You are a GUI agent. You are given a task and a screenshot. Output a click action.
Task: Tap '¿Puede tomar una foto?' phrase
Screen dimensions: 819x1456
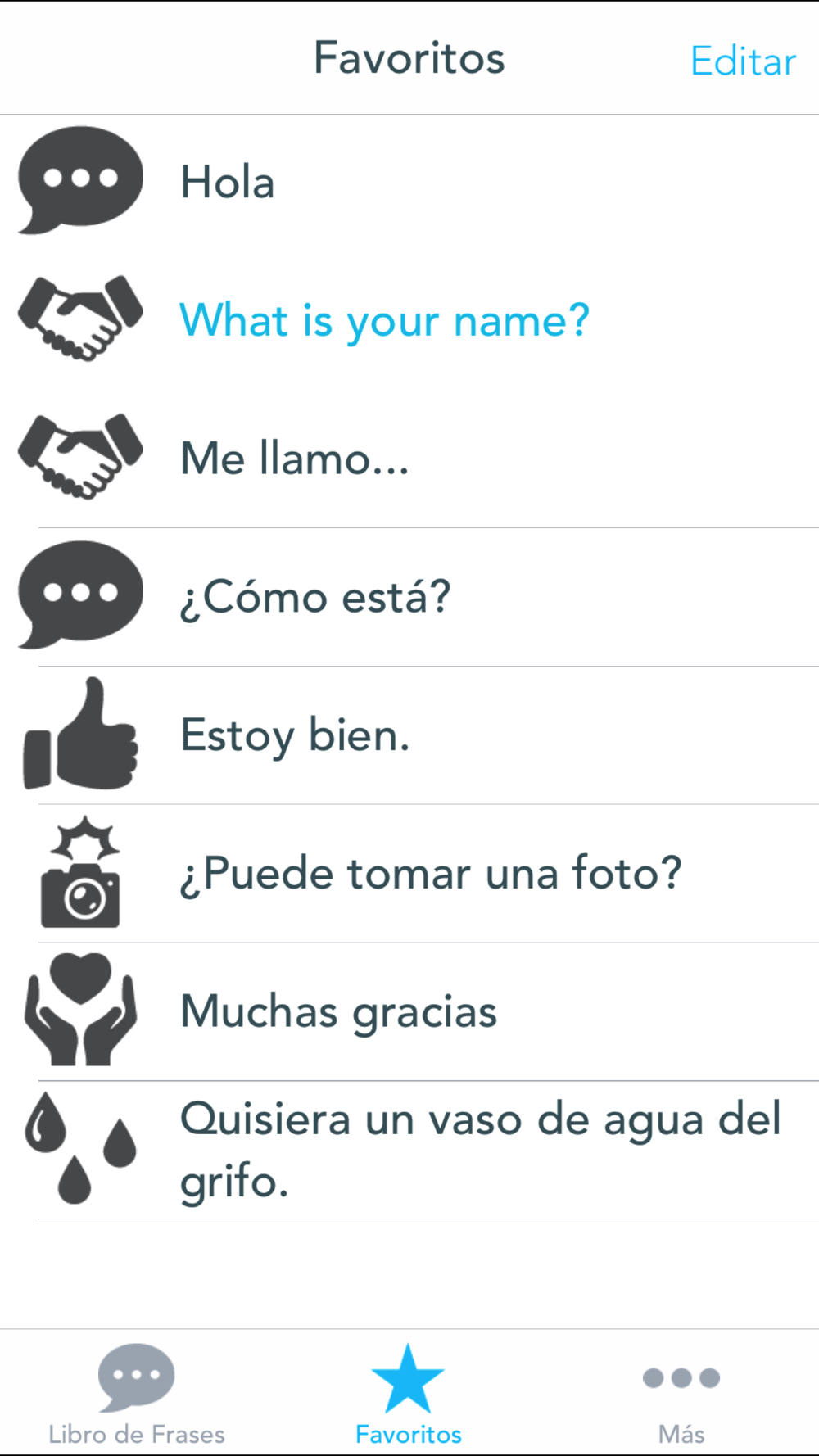click(409, 874)
